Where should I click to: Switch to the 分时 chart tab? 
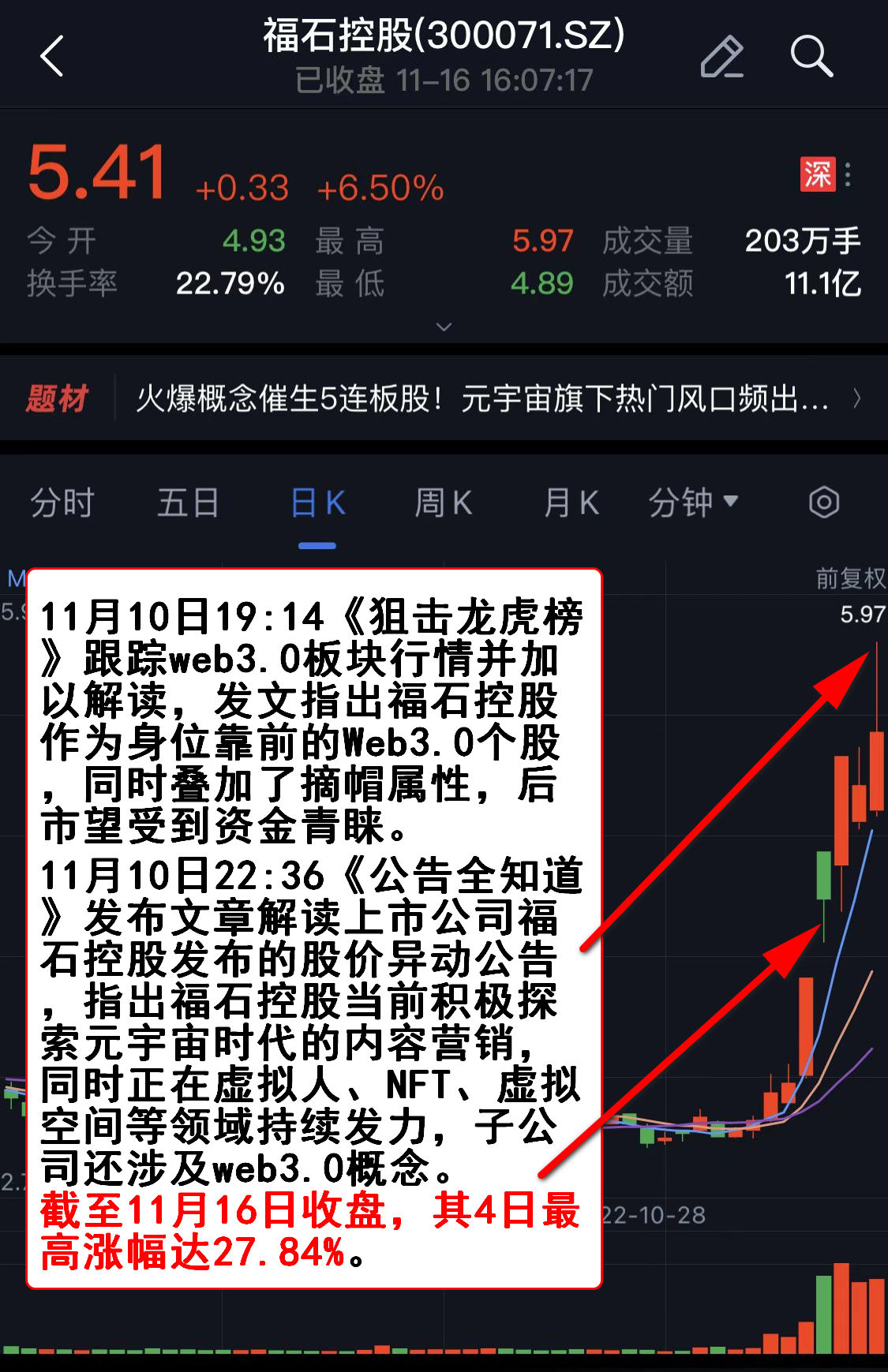tap(62, 503)
